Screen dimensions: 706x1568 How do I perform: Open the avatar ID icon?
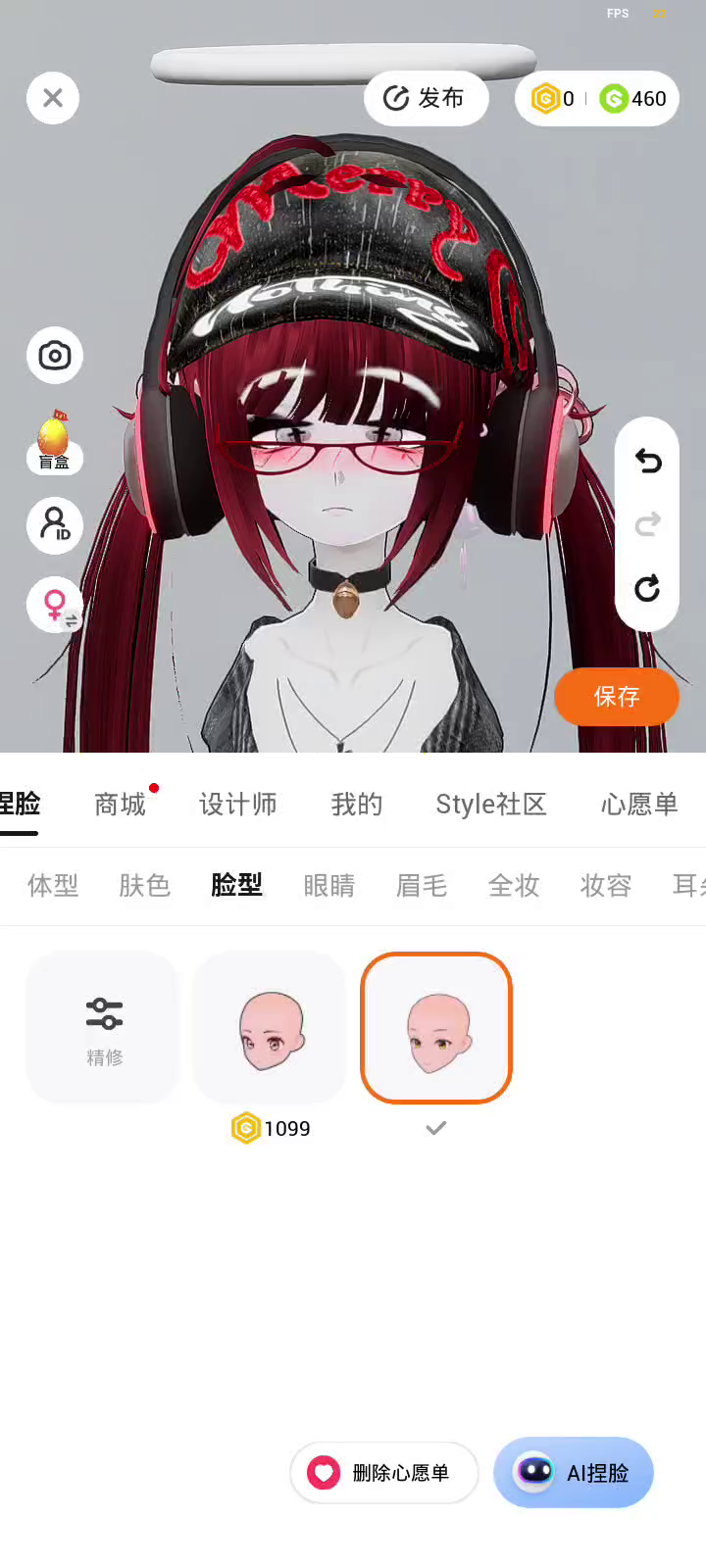55,524
